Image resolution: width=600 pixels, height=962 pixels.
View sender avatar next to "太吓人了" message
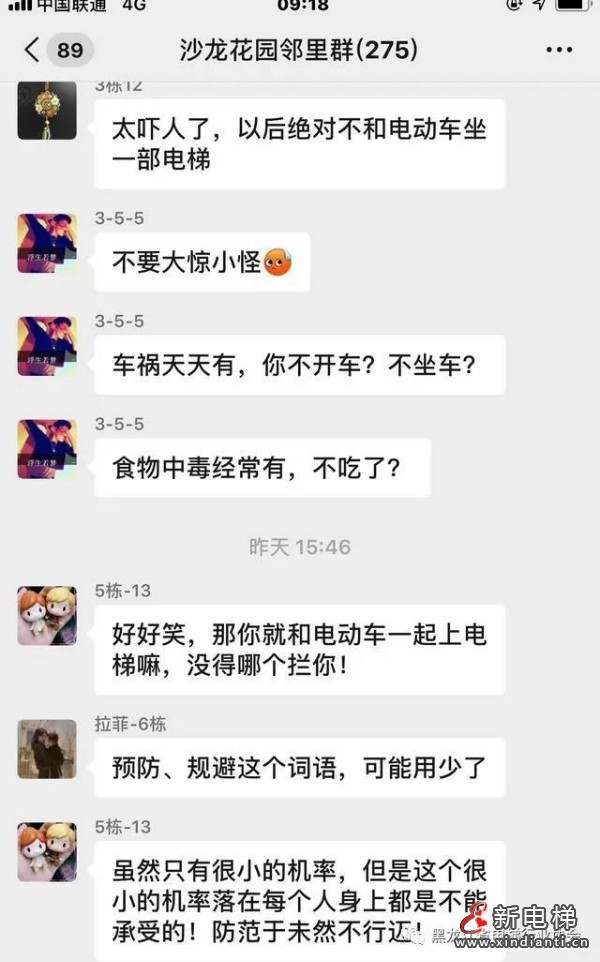point(47,110)
